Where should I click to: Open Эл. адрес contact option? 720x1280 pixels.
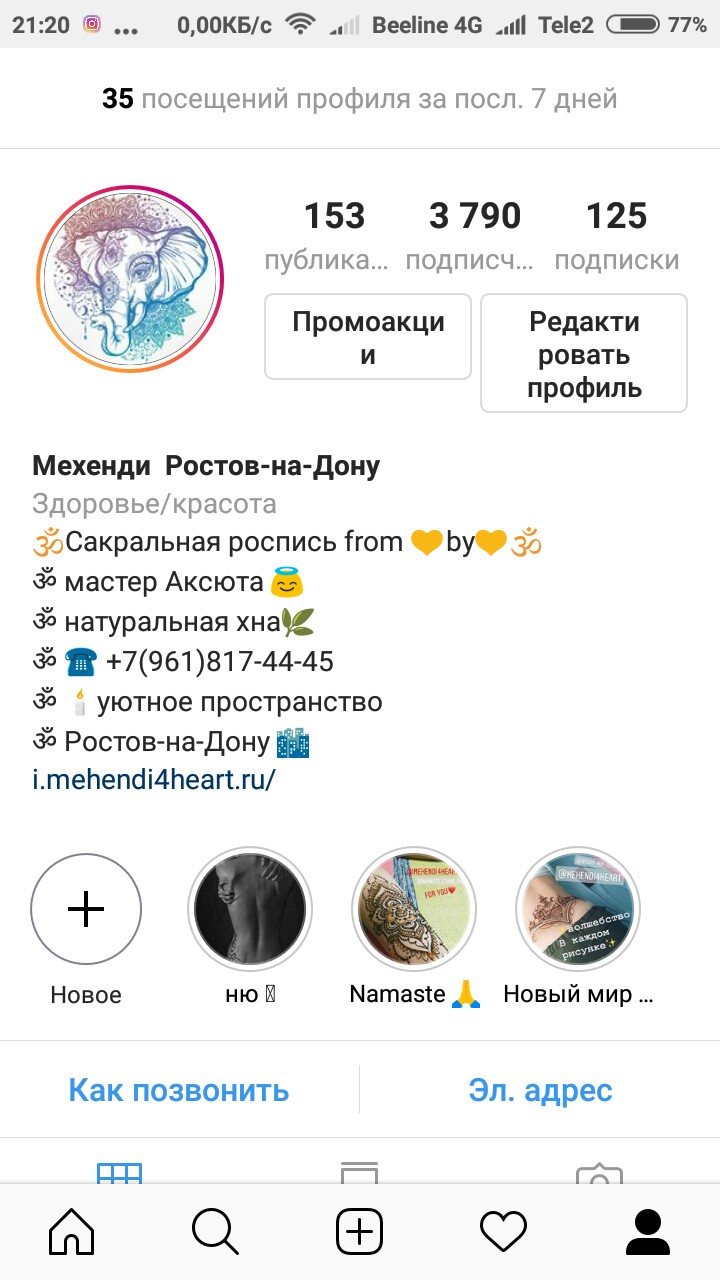click(x=541, y=1089)
